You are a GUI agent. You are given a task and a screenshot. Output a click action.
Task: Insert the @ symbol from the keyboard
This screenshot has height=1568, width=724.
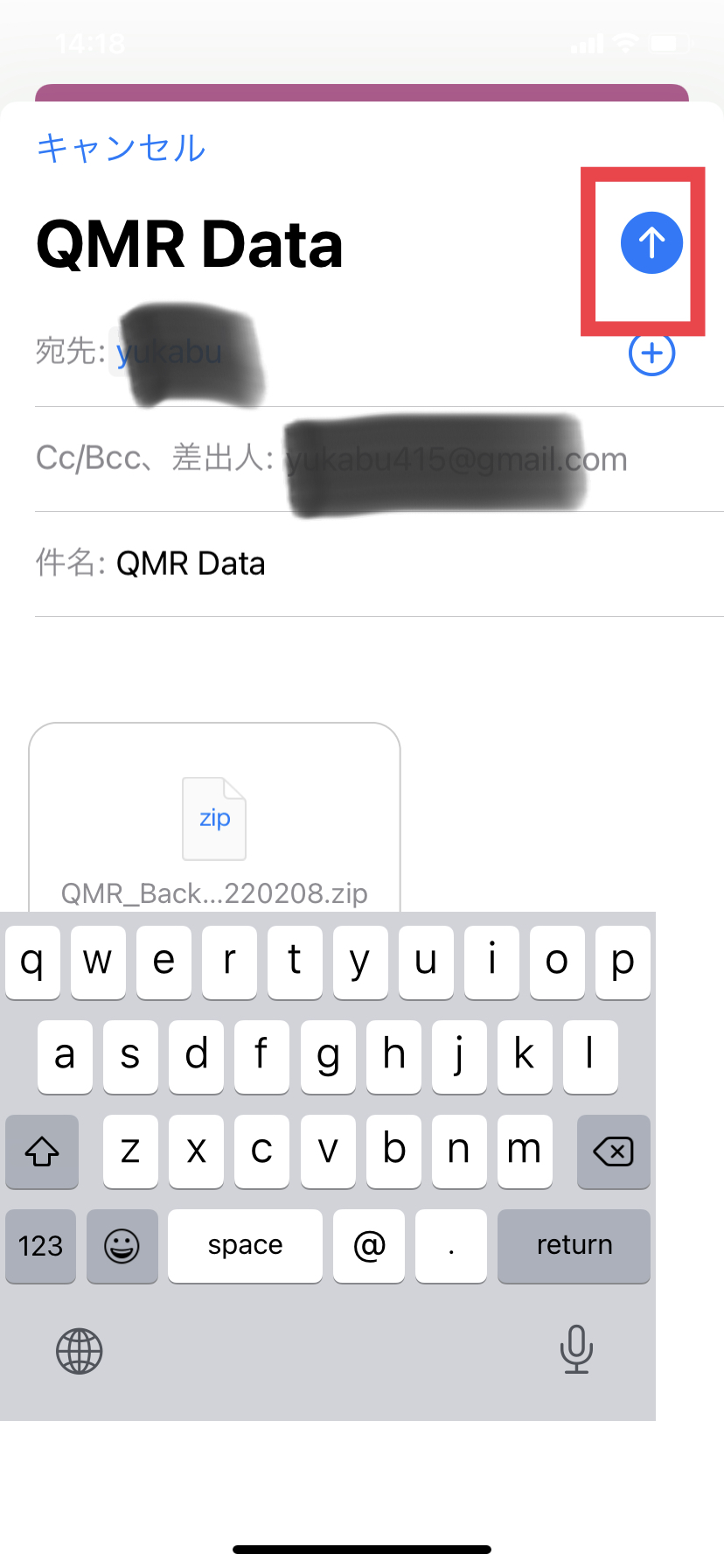click(x=369, y=1245)
